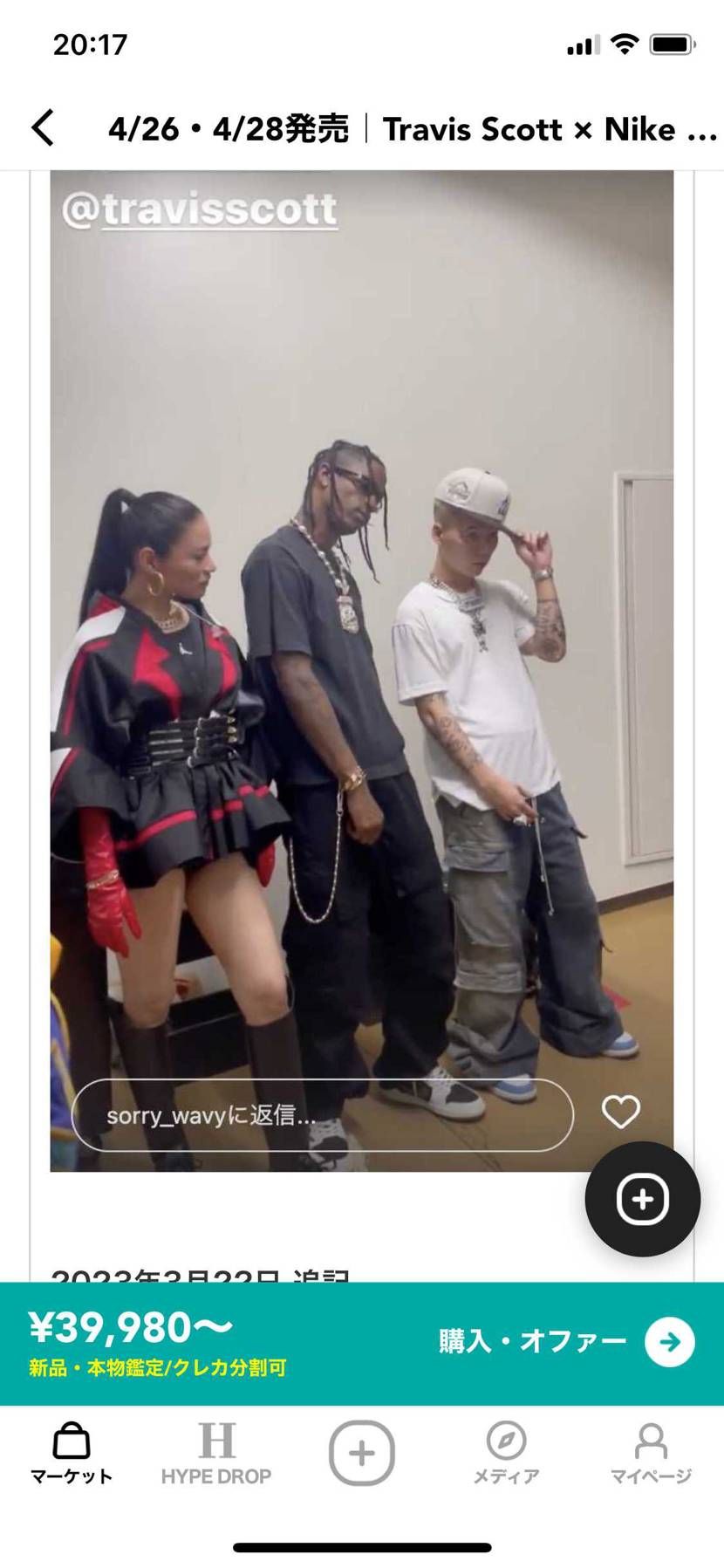The width and height of the screenshot is (724, 1568).
Task: Toggle like on the Travis Scott video
Action: pyautogui.click(x=621, y=1113)
